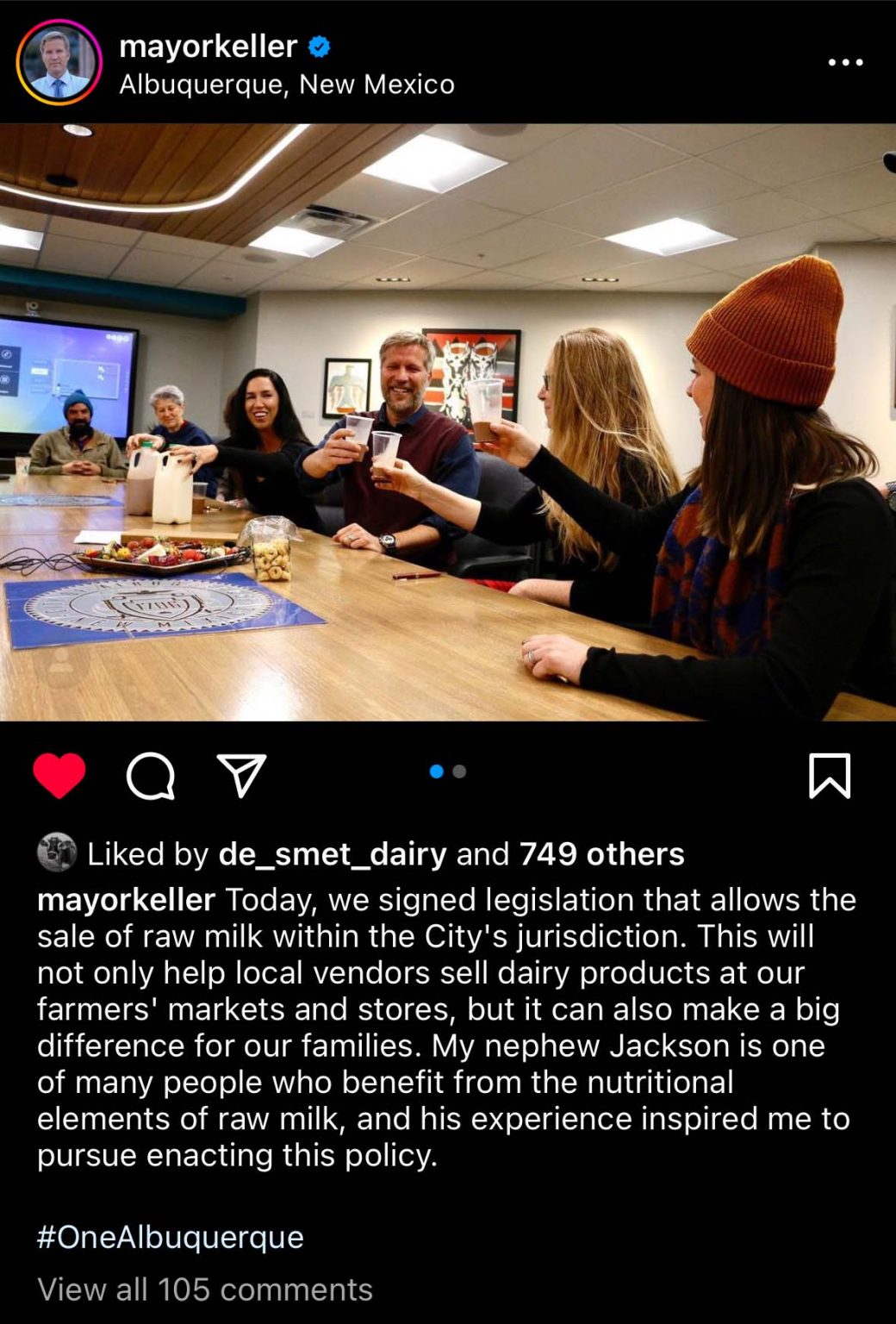Unlike the post with the red heart
This screenshot has width=896, height=1324.
coord(59,774)
